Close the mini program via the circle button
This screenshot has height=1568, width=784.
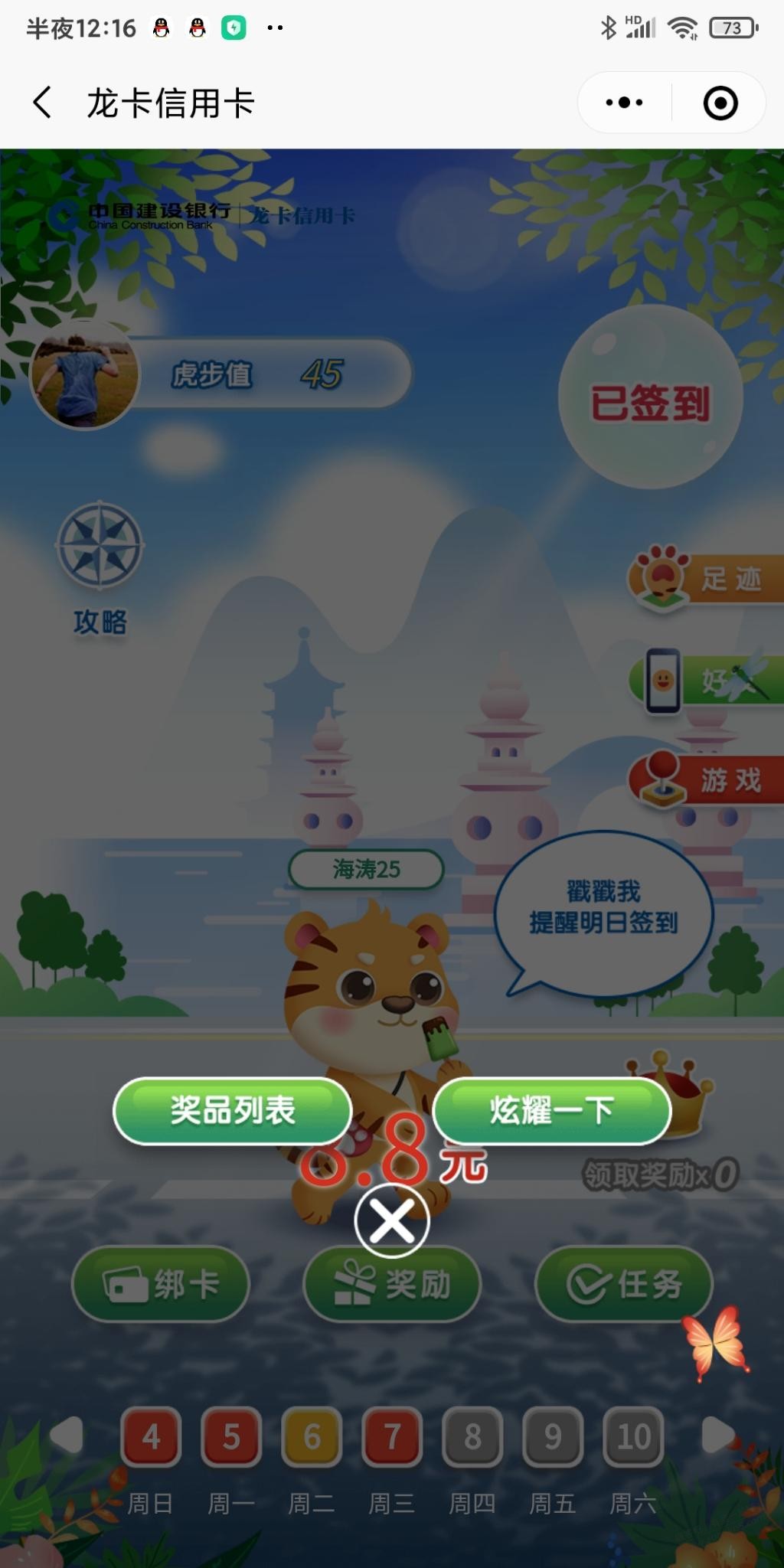720,103
